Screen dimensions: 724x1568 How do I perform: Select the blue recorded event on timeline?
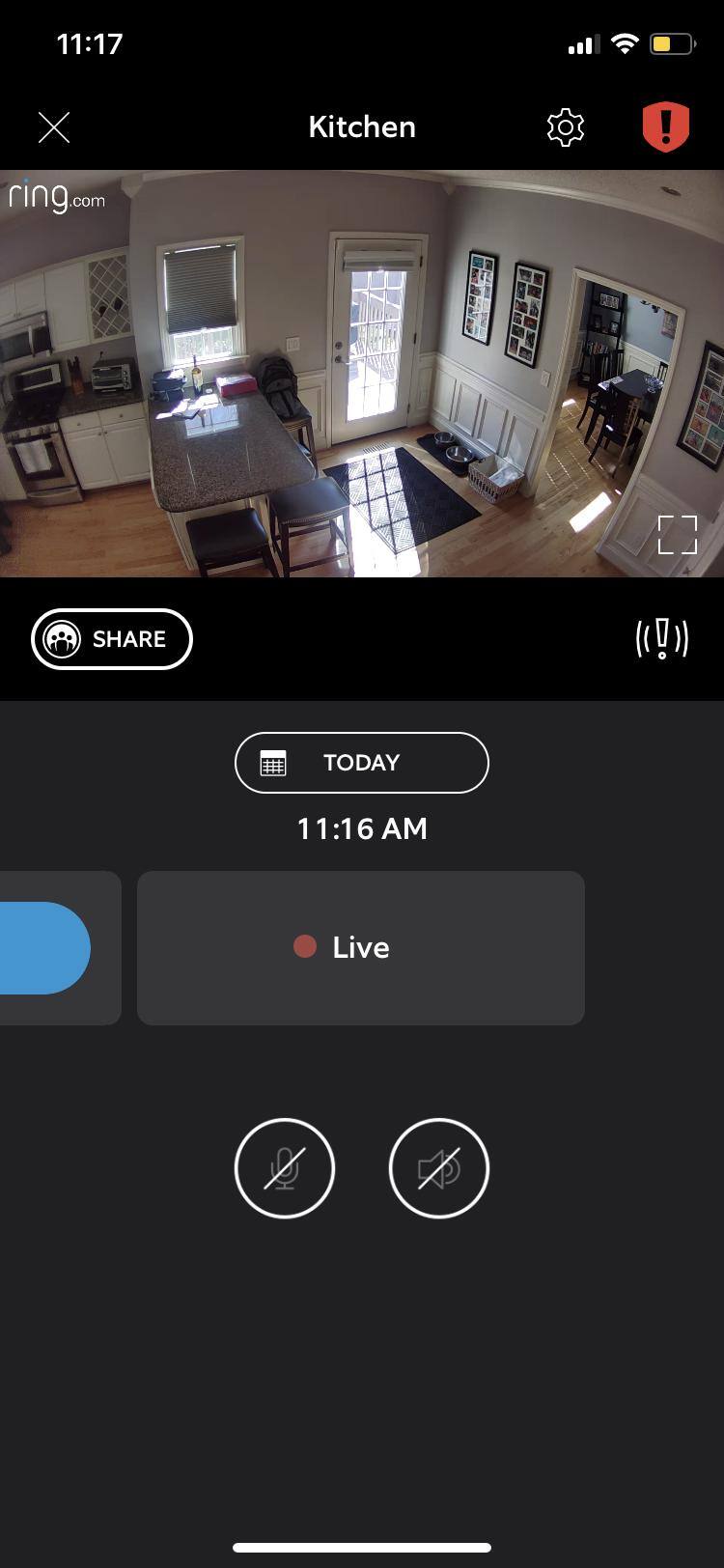(43, 947)
